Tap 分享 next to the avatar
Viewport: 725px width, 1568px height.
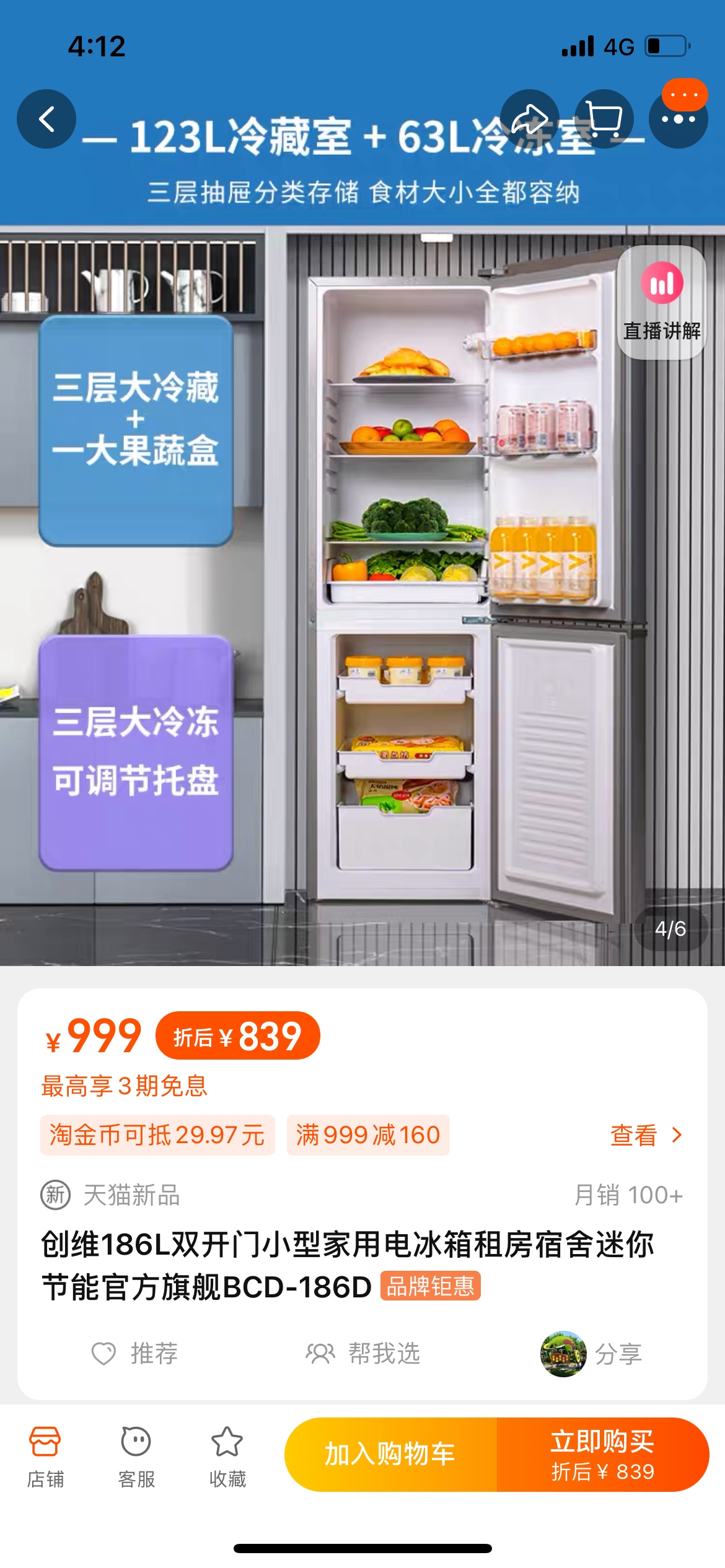pyautogui.click(x=617, y=1354)
